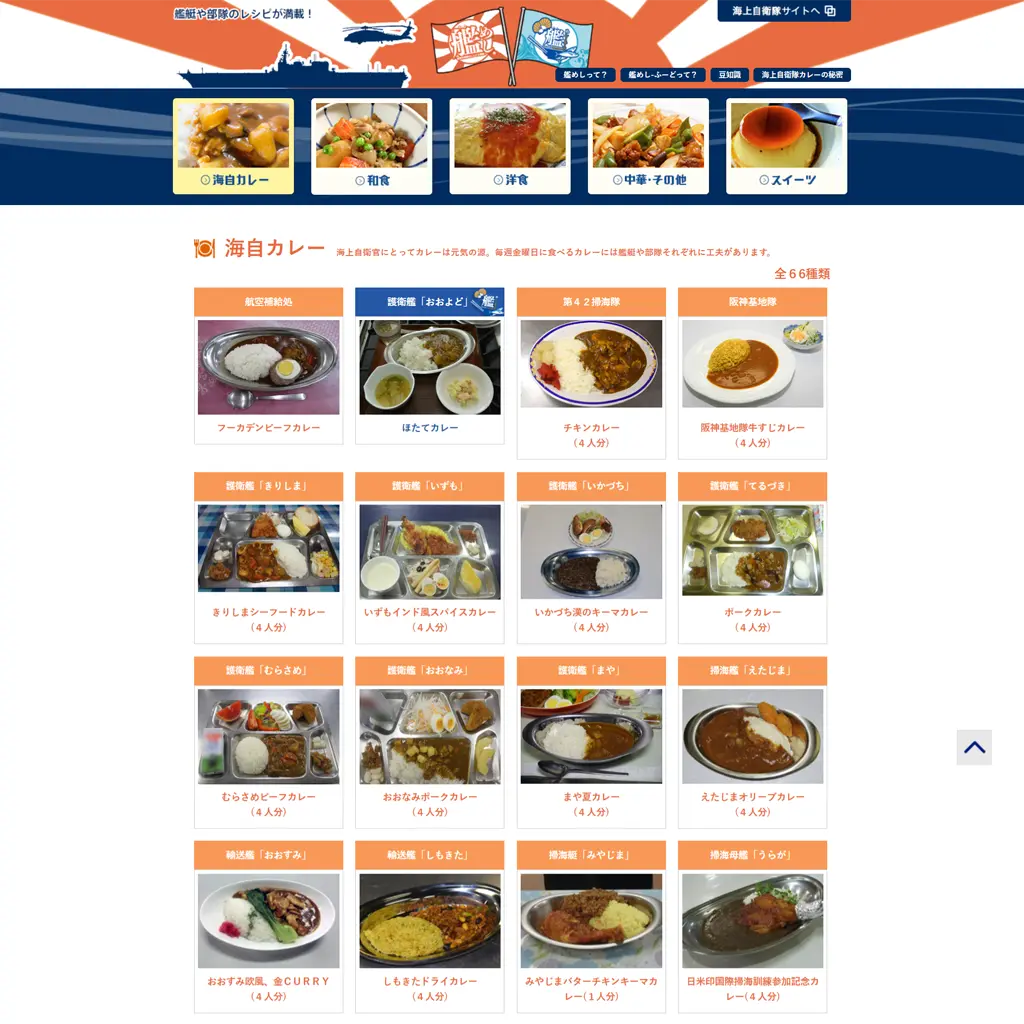Open the フーカデンビーフカレー recipe card
This screenshot has width=1024, height=1024.
(x=268, y=367)
